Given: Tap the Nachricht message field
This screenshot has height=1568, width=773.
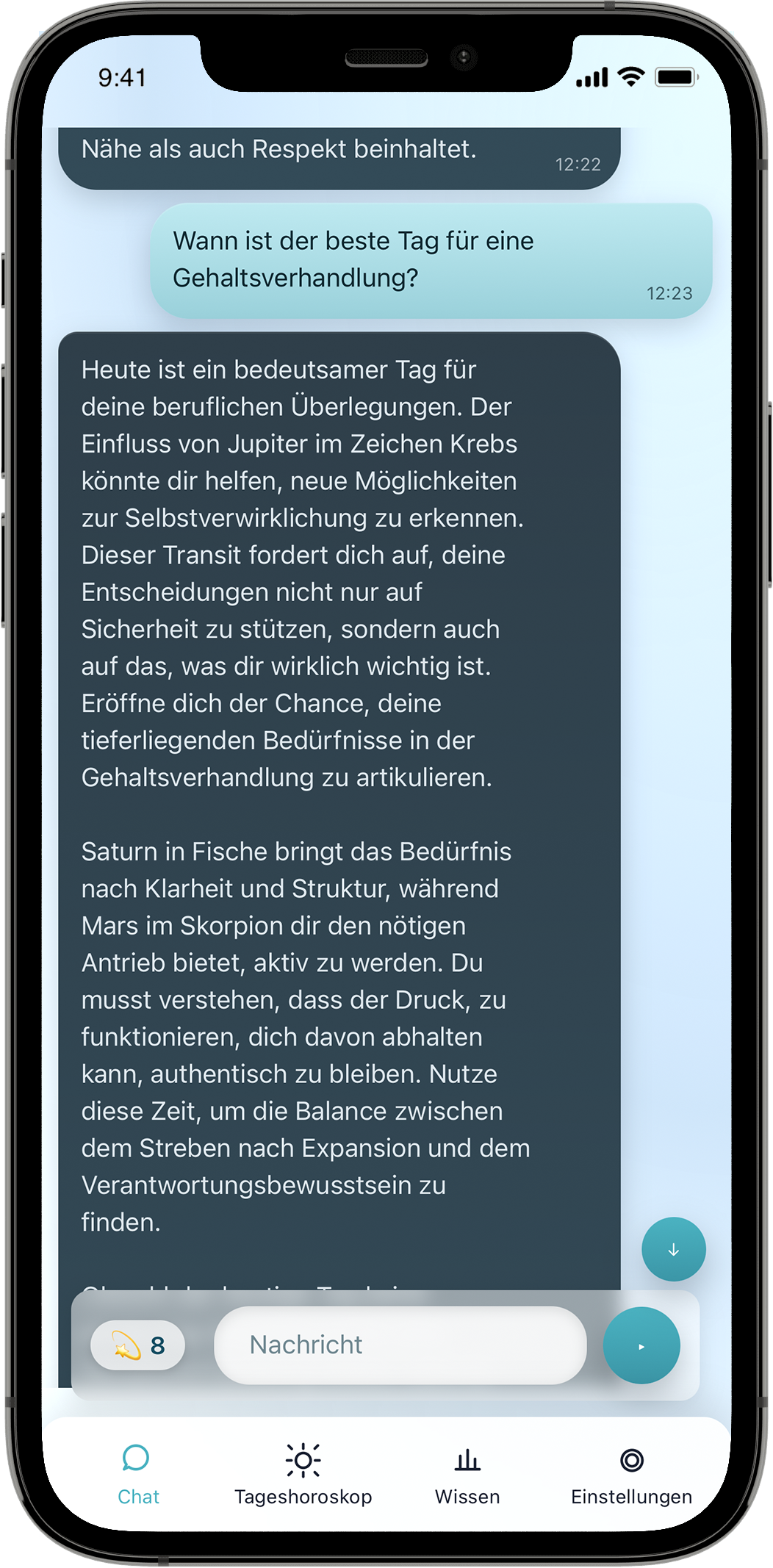Looking at the screenshot, I should click(x=400, y=1345).
